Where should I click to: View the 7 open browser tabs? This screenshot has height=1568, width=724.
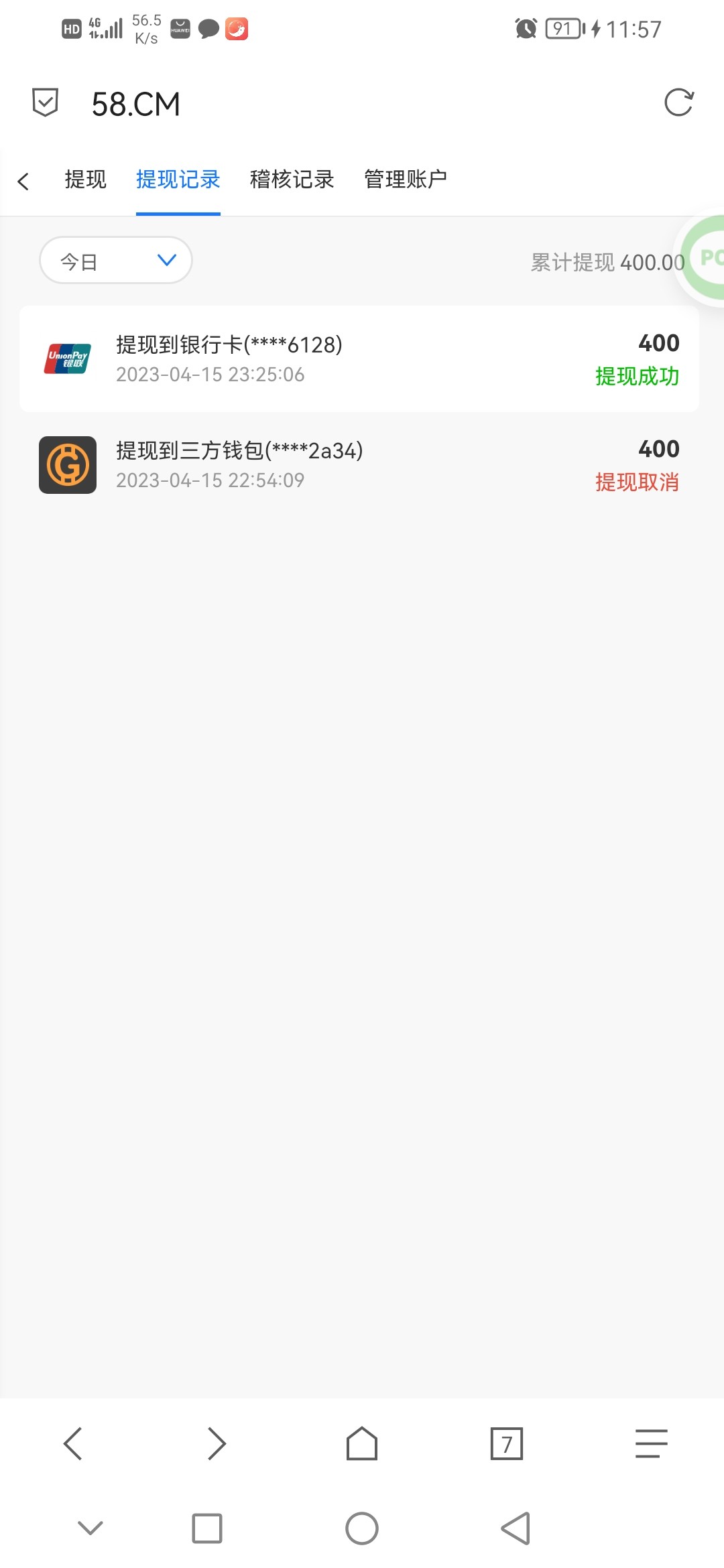pyautogui.click(x=507, y=1443)
